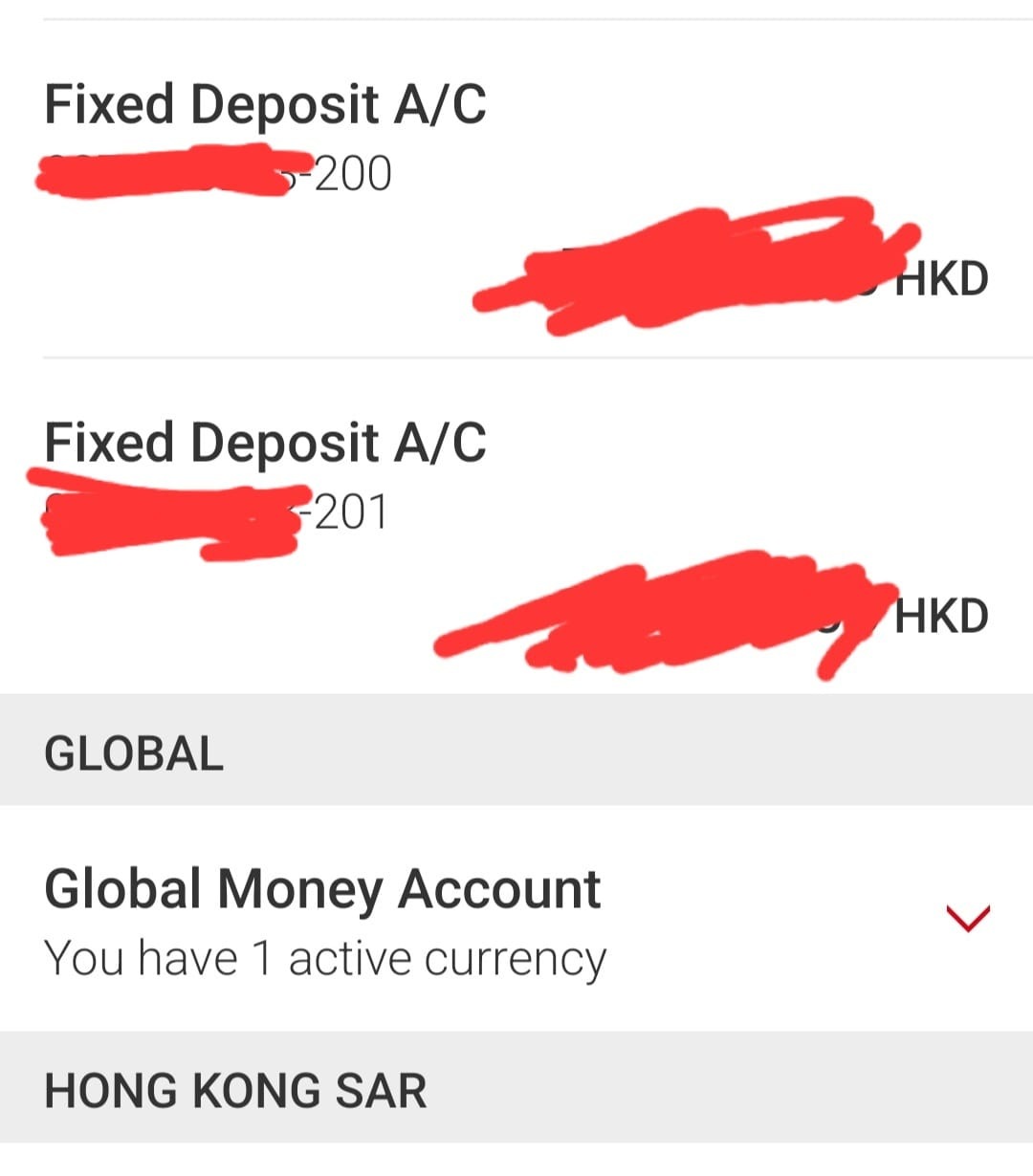1033x1176 pixels.
Task: Select the HONG KONG SAR section header
Action: click(237, 1088)
